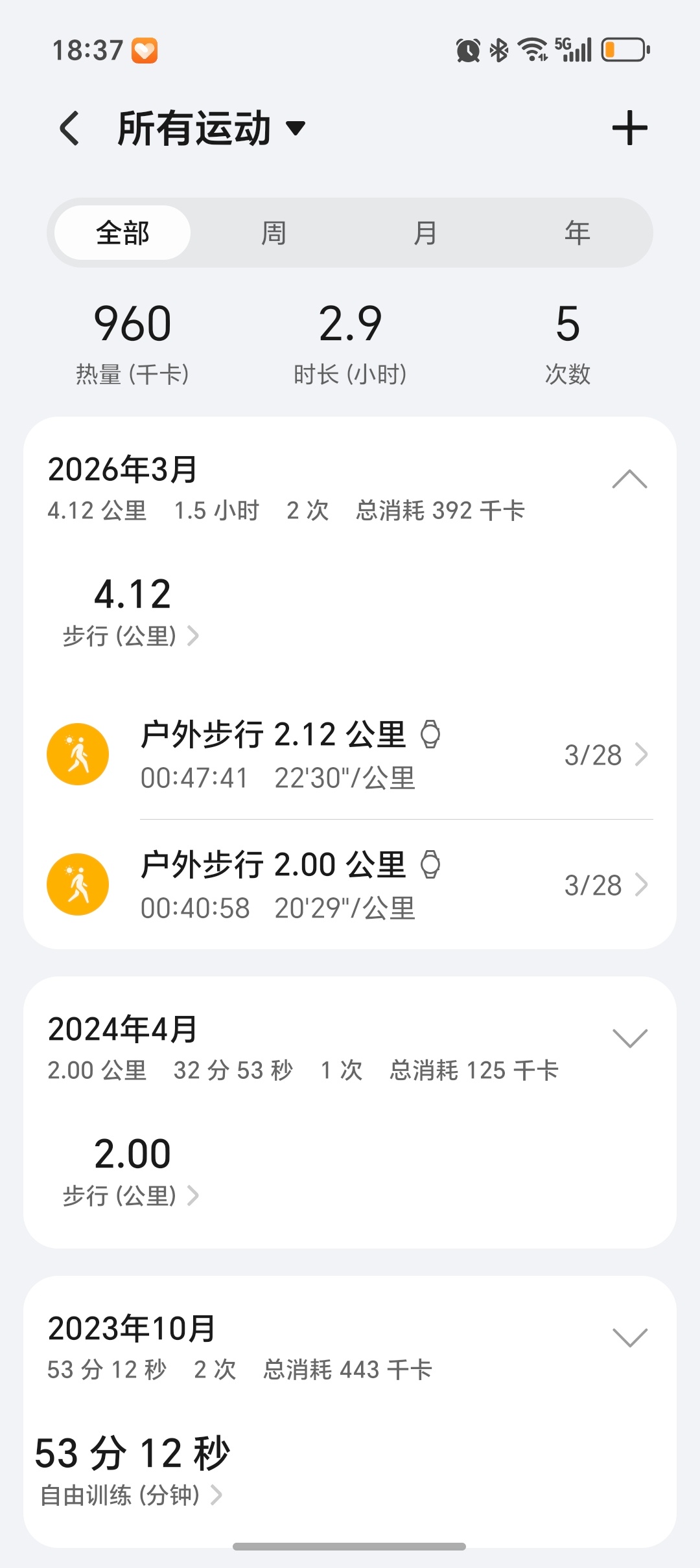Screen dimensions: 700x1568
Task: Add a new workout record with plus icon
Action: coord(629,128)
